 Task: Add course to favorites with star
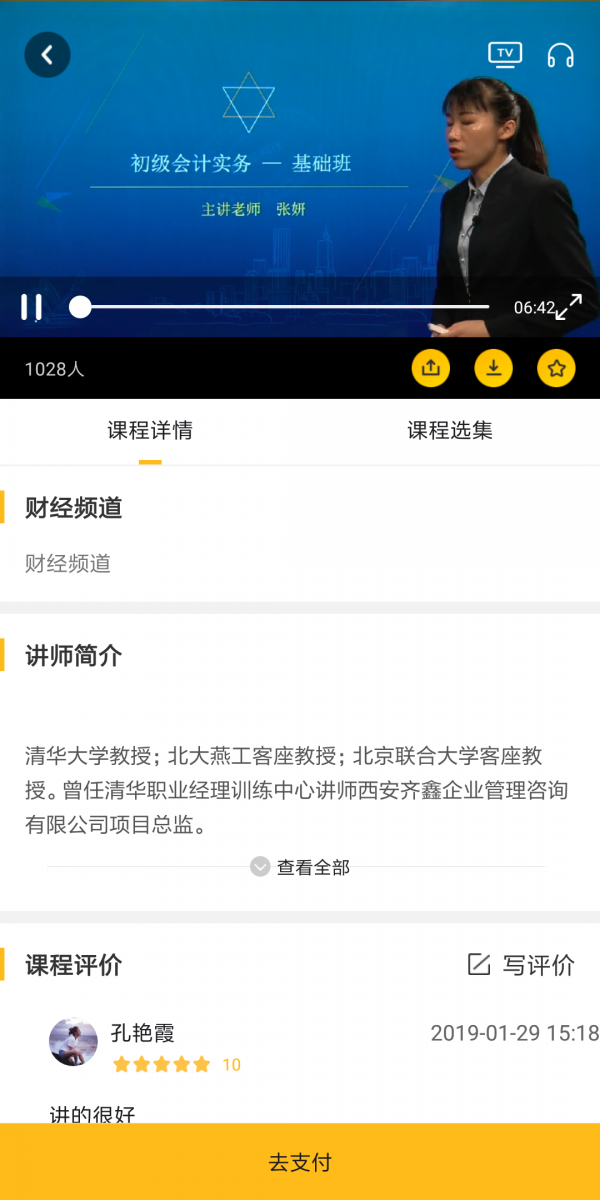click(x=556, y=369)
